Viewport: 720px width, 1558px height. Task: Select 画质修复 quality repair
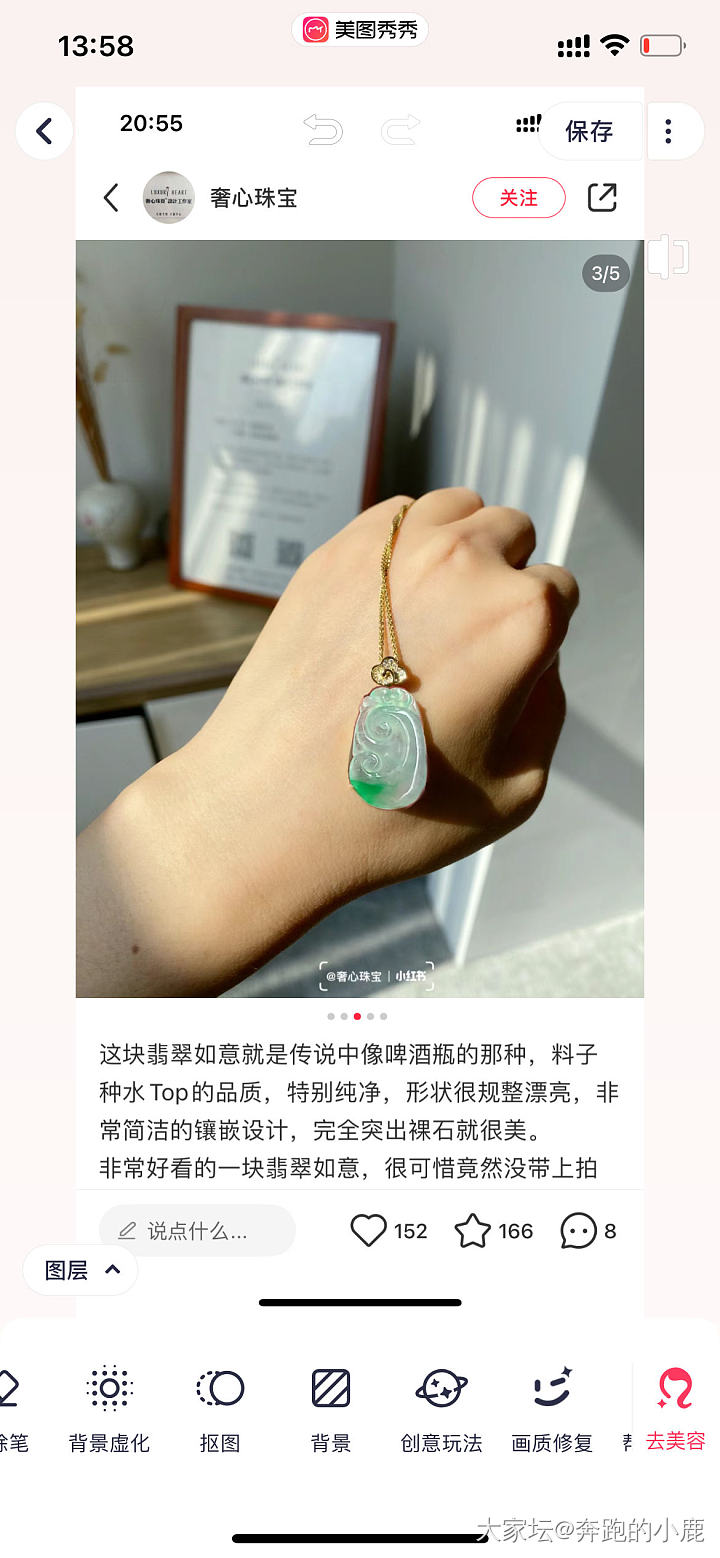coord(552,1408)
